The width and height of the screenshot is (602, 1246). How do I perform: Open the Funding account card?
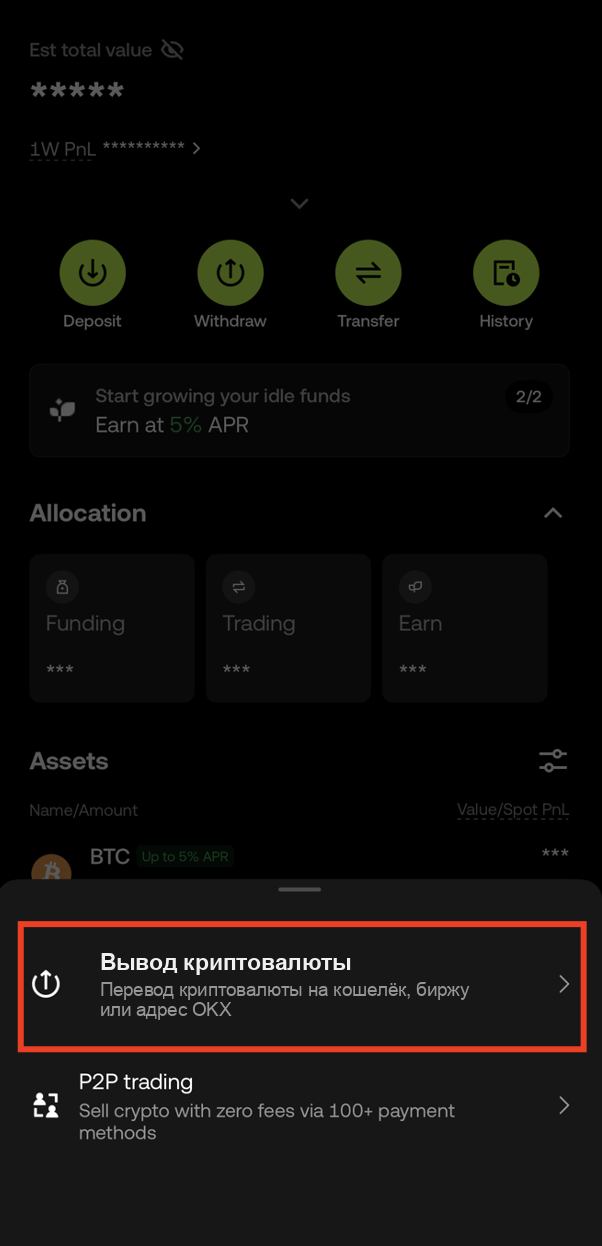click(111, 628)
